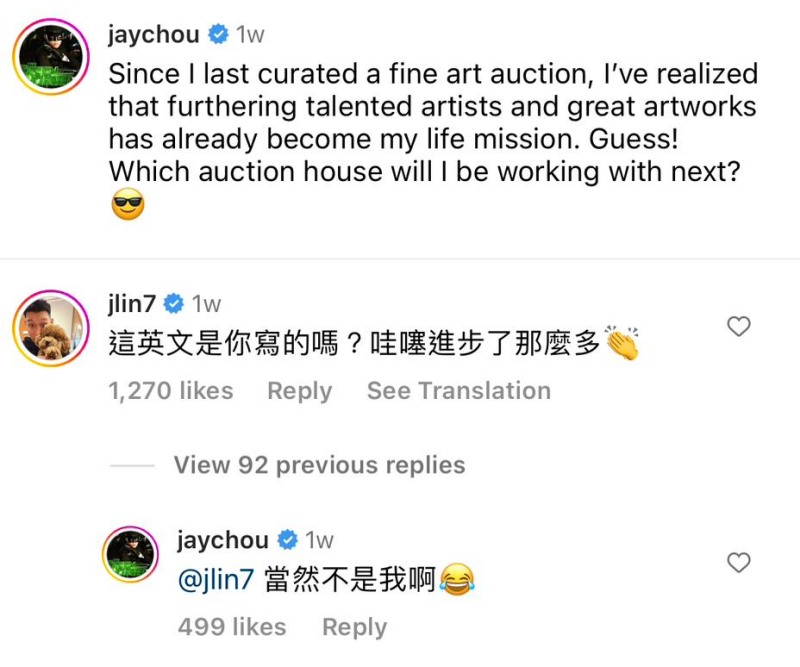Reply to jlin7's comment

[299, 391]
